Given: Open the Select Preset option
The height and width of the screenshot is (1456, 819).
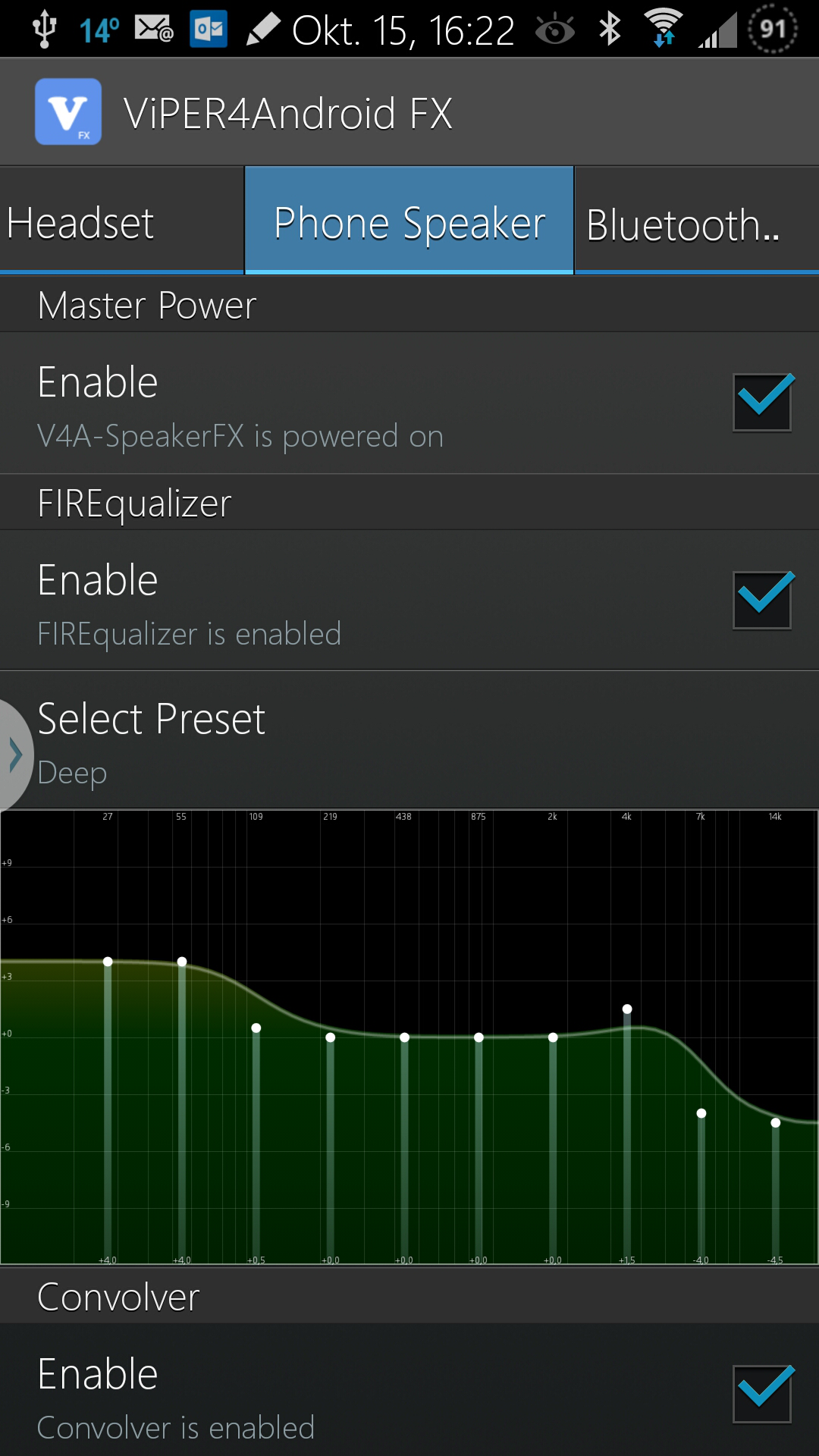Looking at the screenshot, I should pos(409,740).
